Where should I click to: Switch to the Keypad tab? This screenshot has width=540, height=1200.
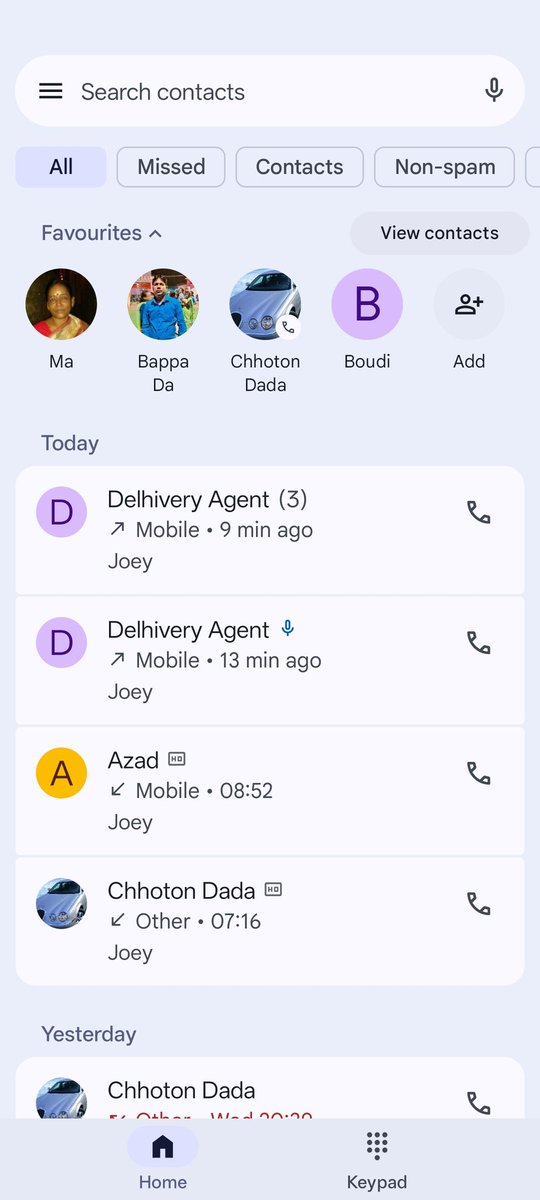(x=377, y=1160)
